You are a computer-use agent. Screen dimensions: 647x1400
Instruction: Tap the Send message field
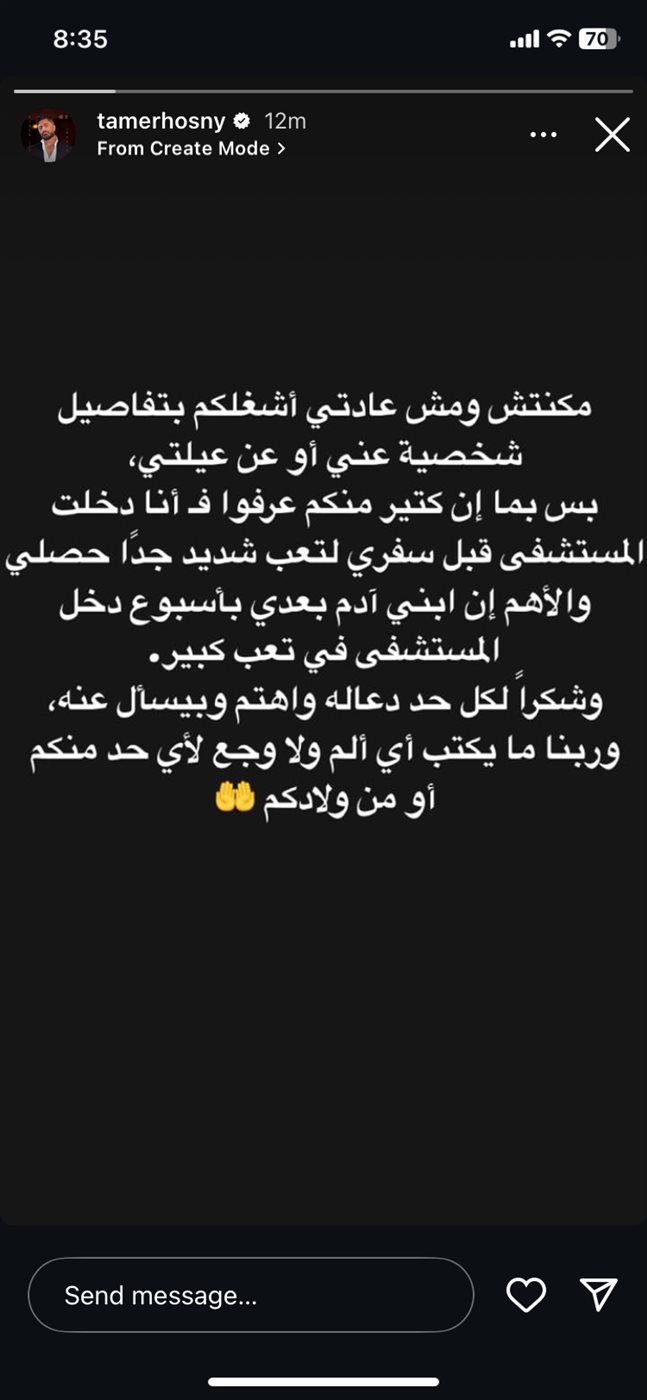(x=250, y=1295)
